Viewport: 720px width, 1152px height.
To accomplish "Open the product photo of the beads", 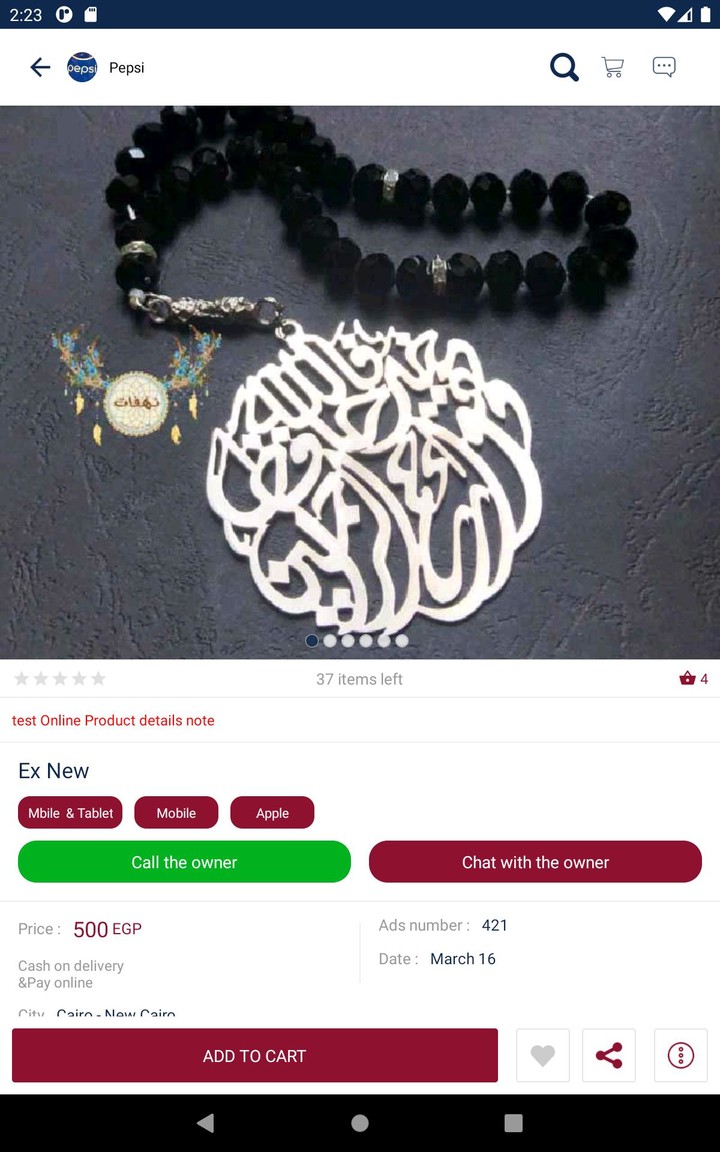I will 360,380.
